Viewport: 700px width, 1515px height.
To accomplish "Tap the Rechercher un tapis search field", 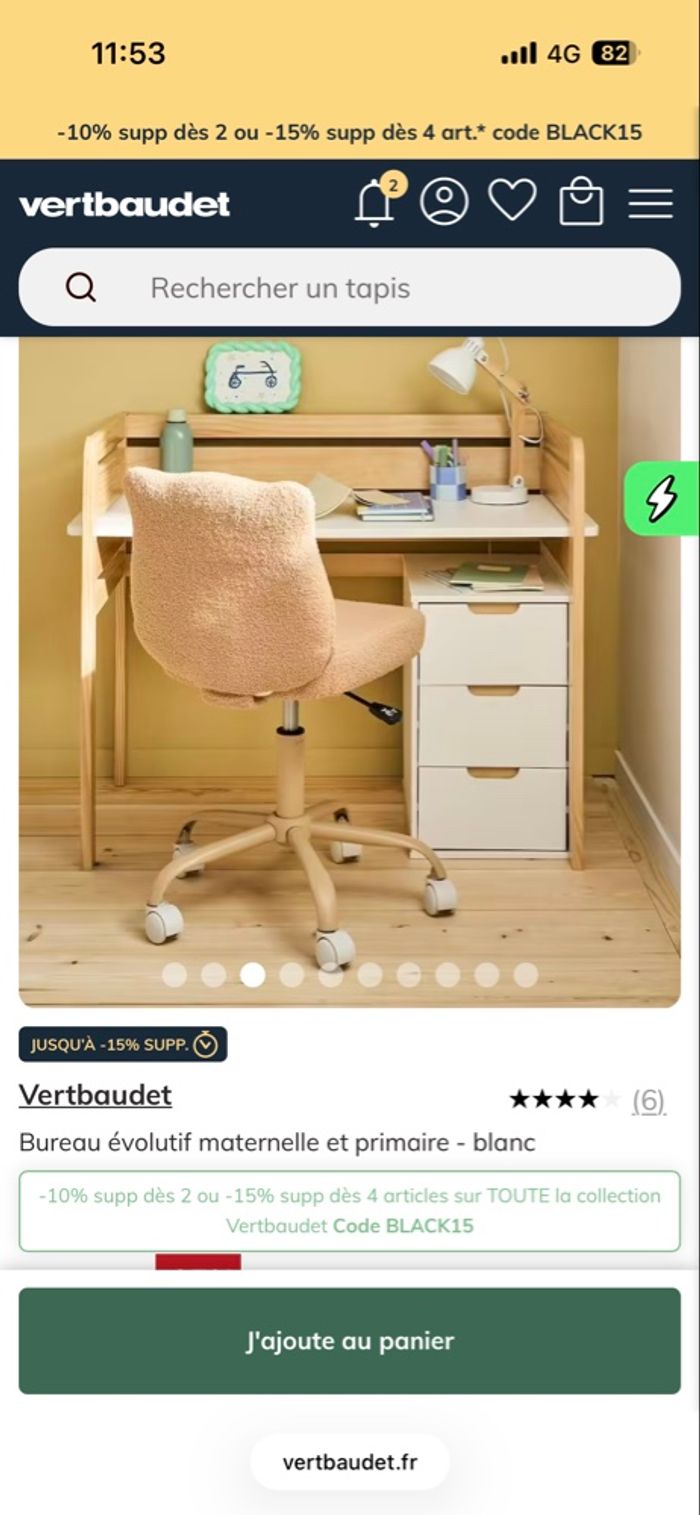I will pos(349,288).
